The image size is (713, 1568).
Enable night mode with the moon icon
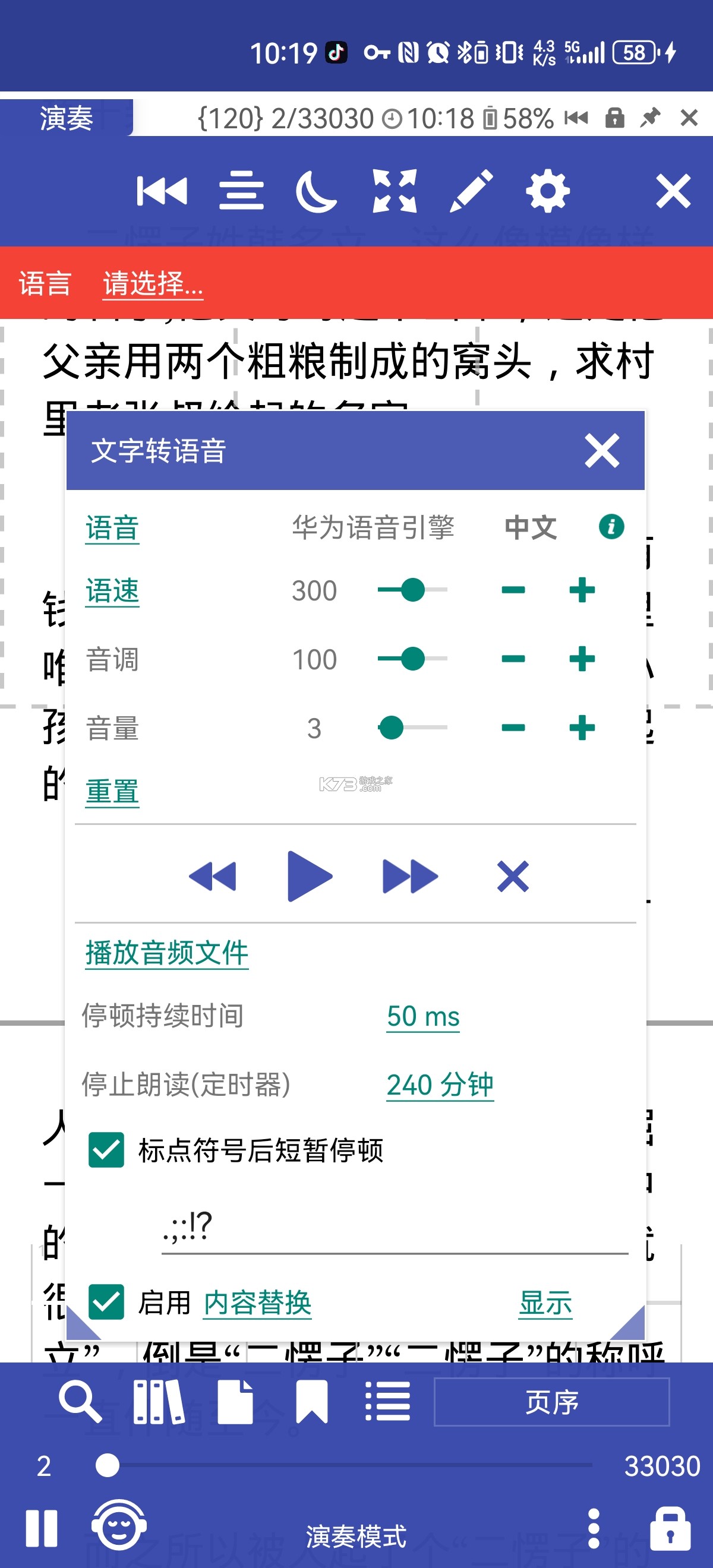click(x=318, y=192)
